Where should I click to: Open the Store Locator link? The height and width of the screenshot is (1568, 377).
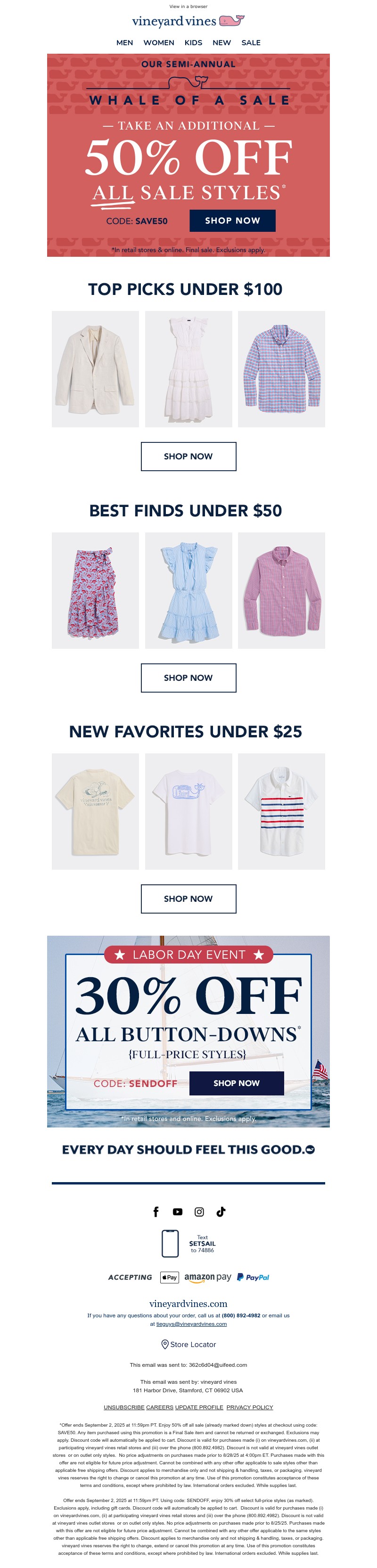point(188,1344)
